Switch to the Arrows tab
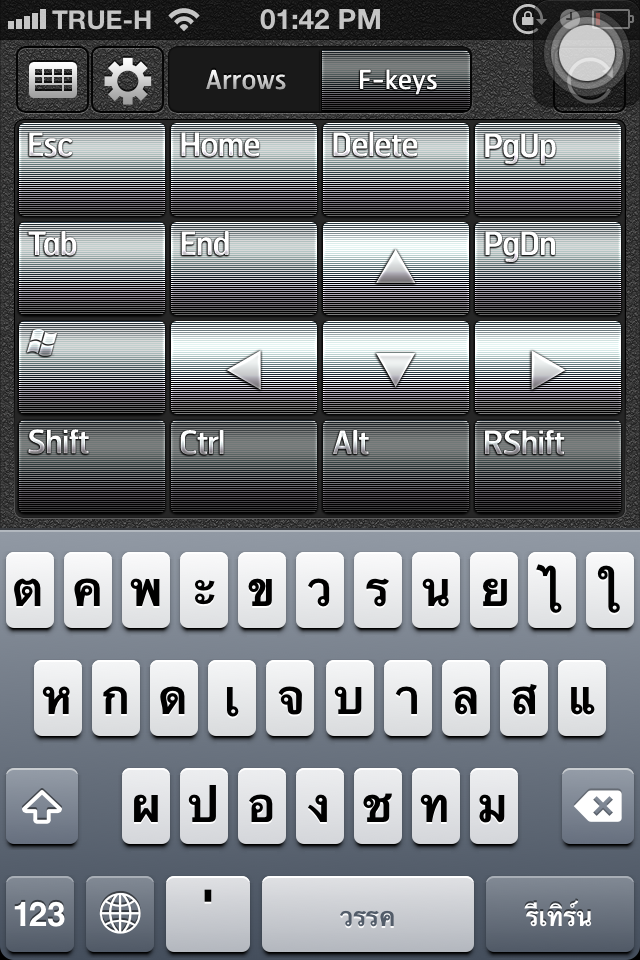 pyautogui.click(x=246, y=80)
